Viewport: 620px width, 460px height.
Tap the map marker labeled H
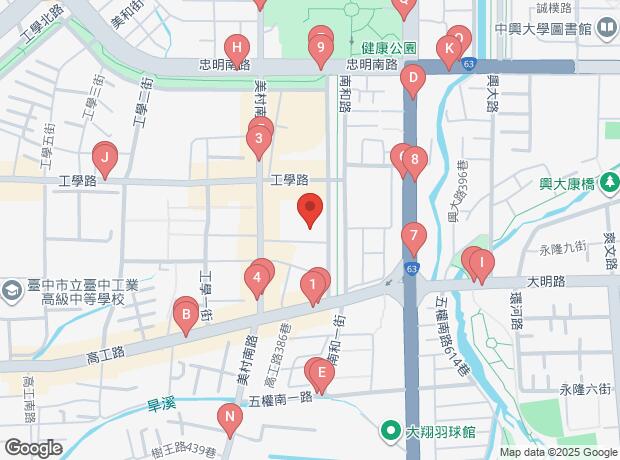tap(237, 47)
